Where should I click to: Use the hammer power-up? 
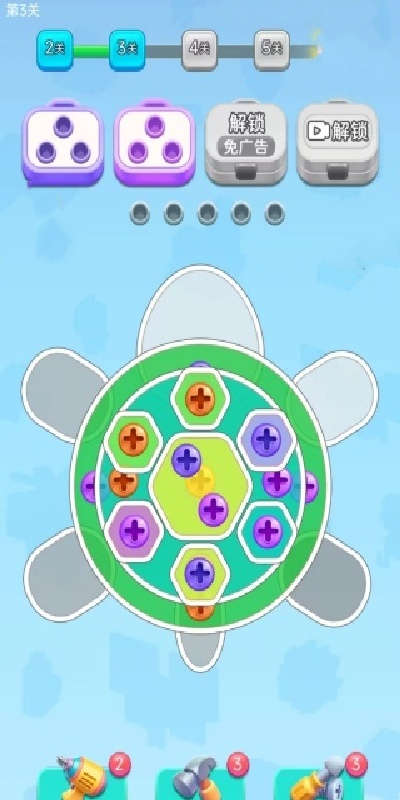[x=203, y=778]
